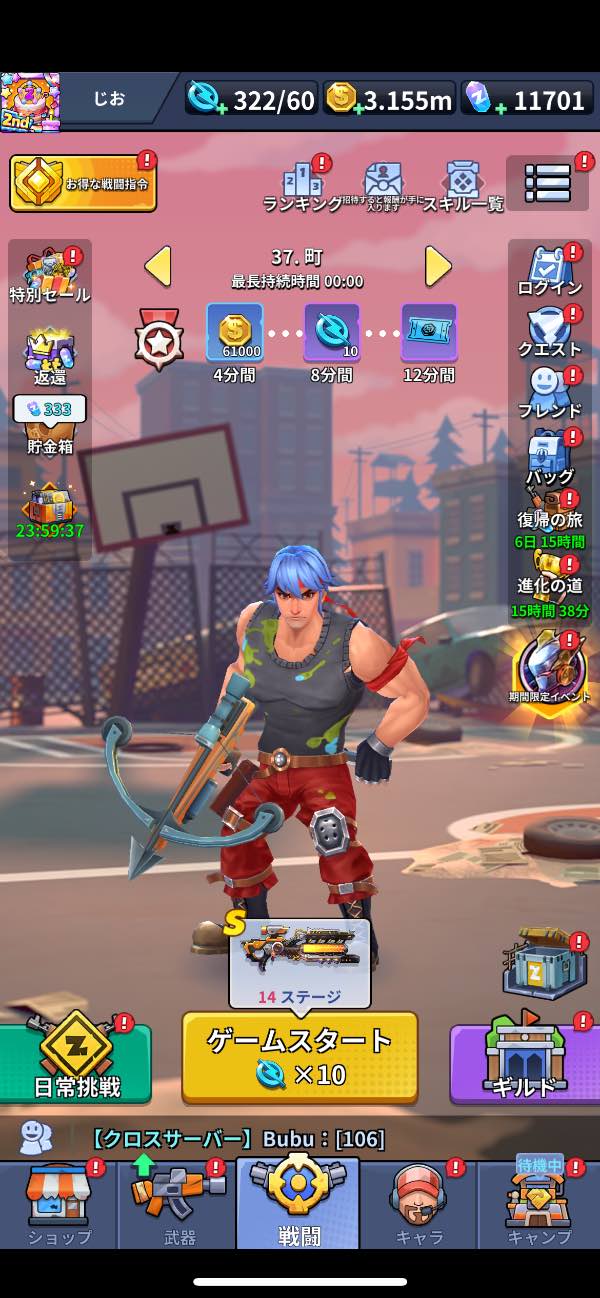600x1298 pixels.
Task: Switch to the ショップ tab
Action: [58, 1204]
